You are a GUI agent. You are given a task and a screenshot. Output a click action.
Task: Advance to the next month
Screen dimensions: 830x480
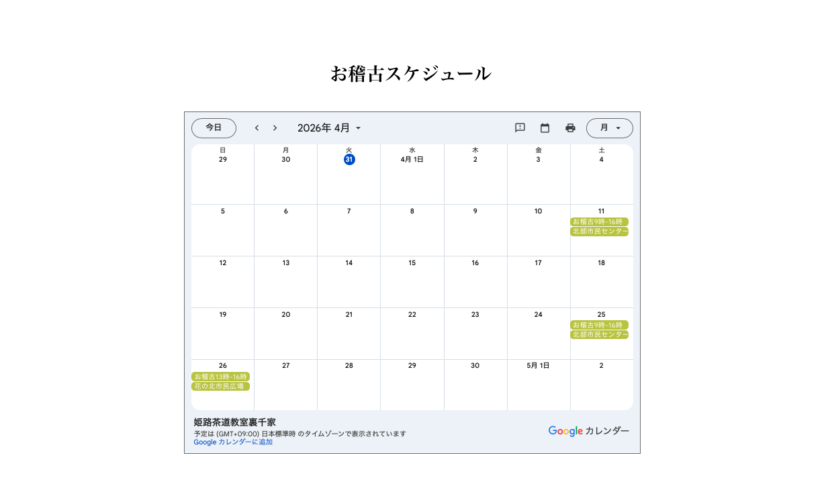(x=275, y=128)
